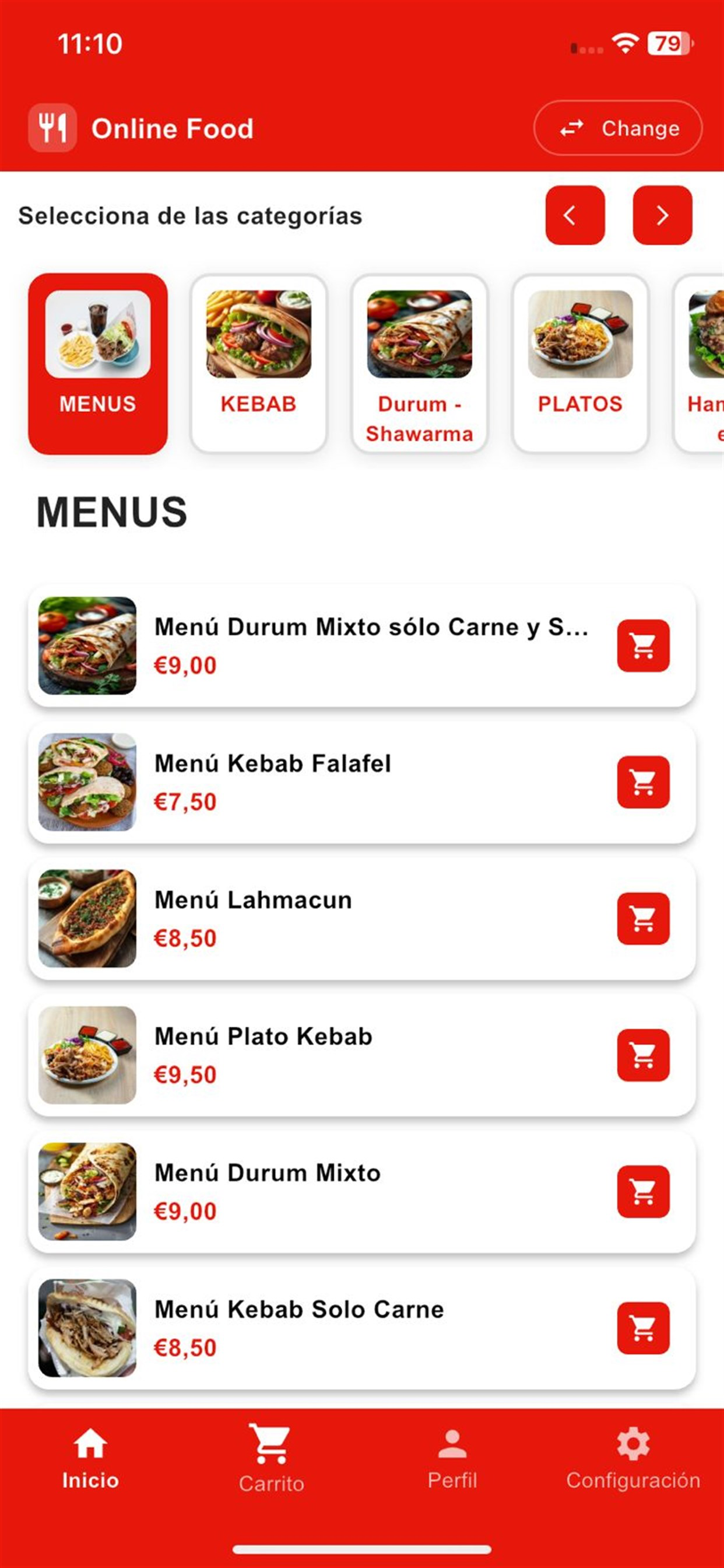The height and width of the screenshot is (1568, 724).
Task: Switch to the Perfil tab
Action: (452, 1458)
